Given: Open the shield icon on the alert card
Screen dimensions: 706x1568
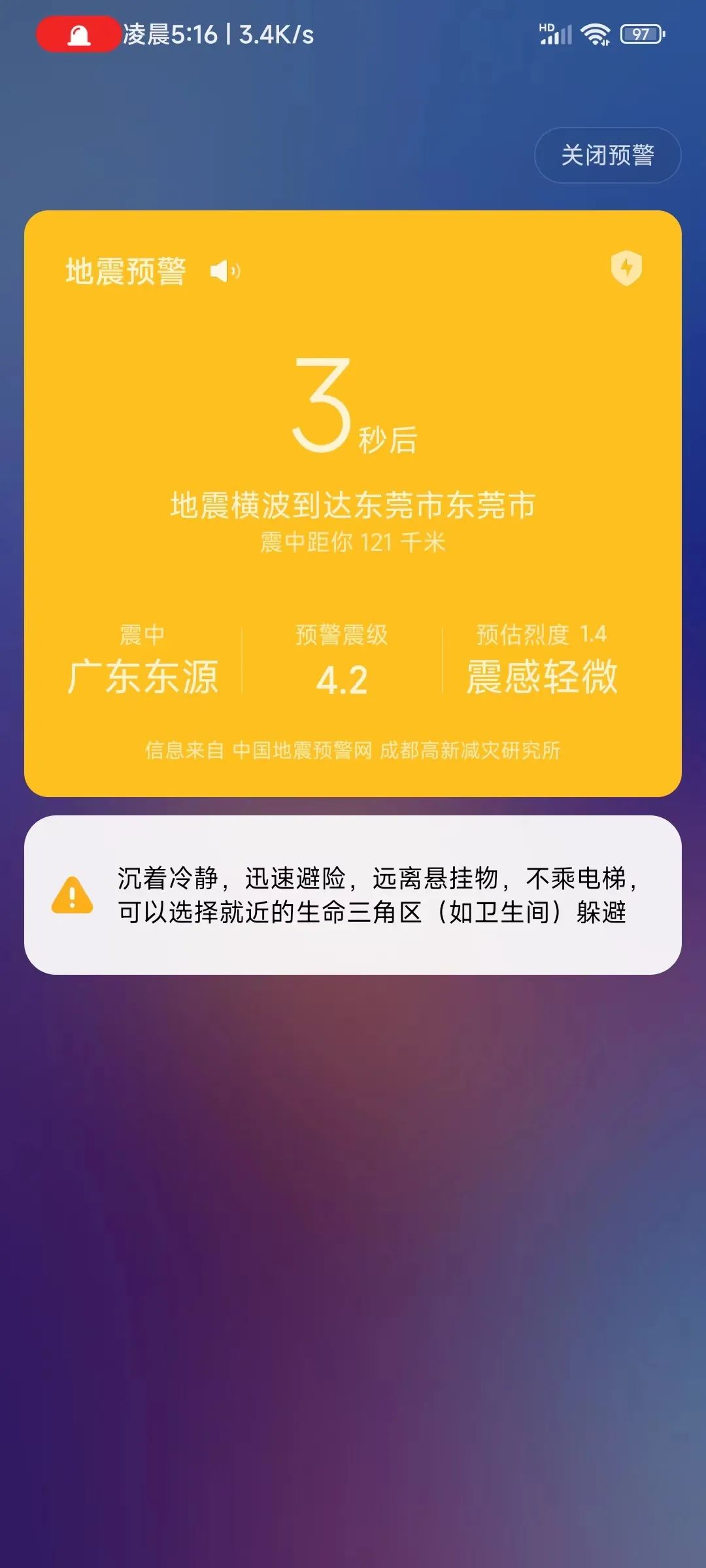Looking at the screenshot, I should (x=626, y=268).
